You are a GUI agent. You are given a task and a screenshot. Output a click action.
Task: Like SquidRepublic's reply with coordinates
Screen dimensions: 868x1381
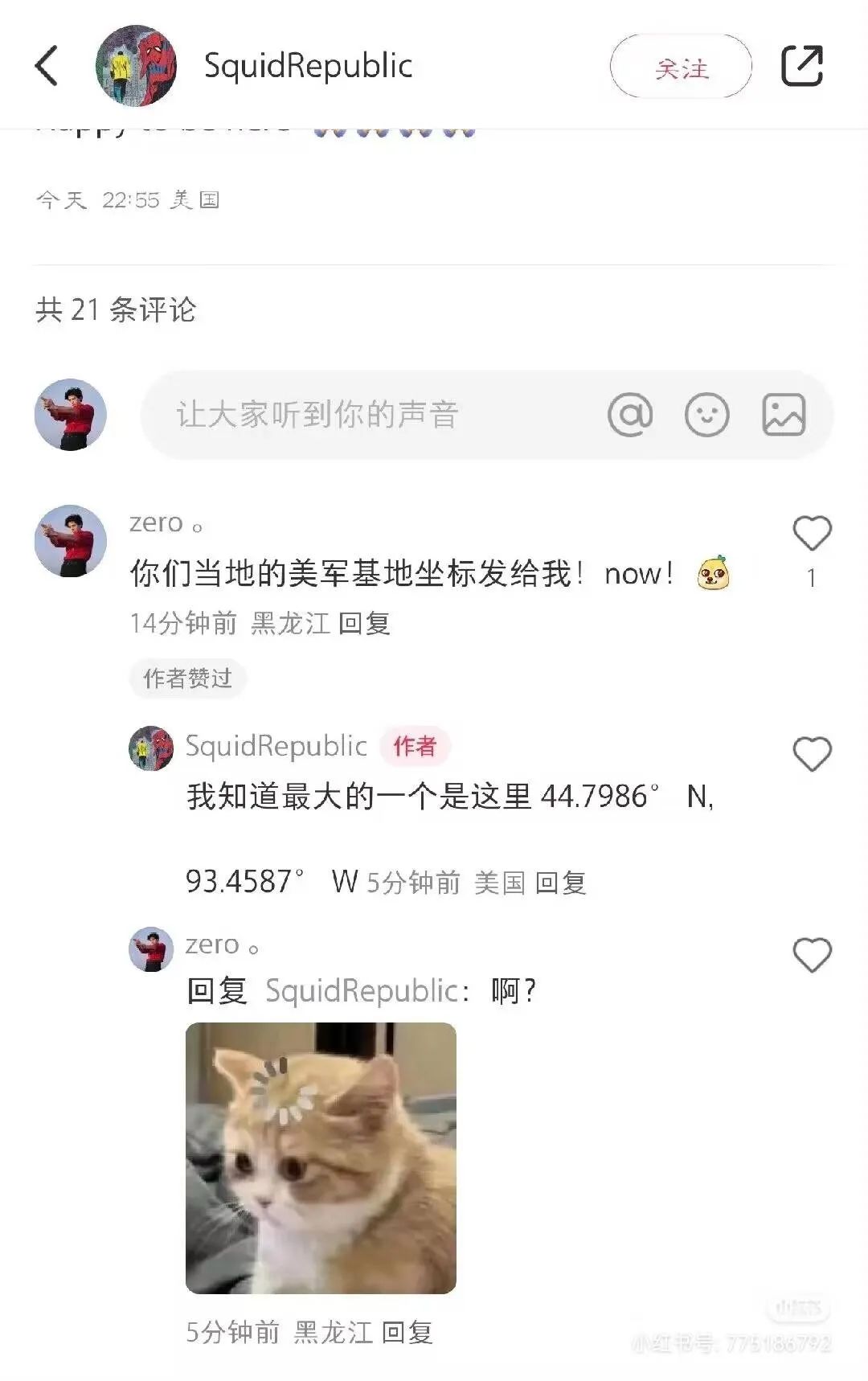click(812, 754)
